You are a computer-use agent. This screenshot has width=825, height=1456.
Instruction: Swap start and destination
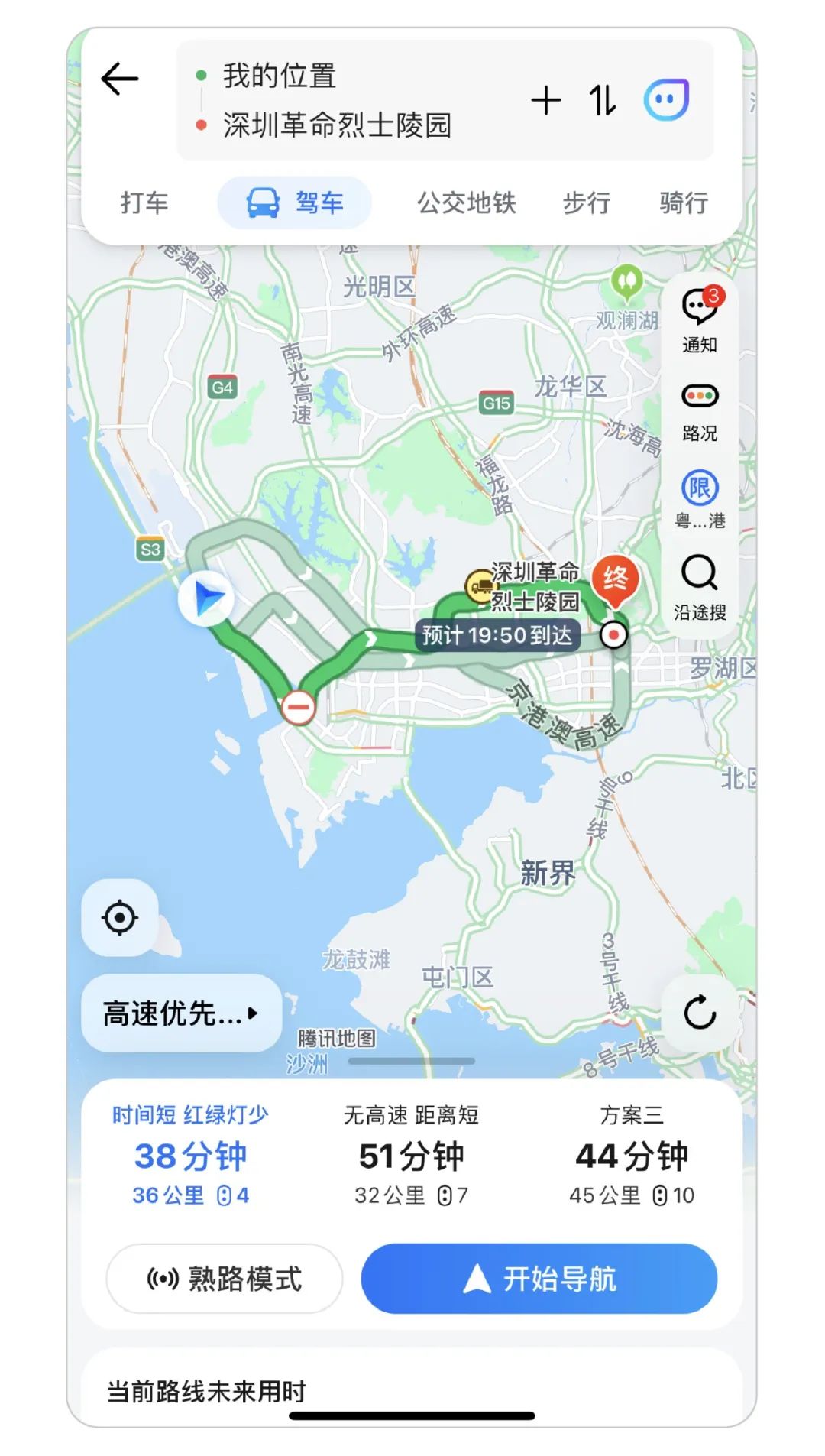(x=603, y=100)
